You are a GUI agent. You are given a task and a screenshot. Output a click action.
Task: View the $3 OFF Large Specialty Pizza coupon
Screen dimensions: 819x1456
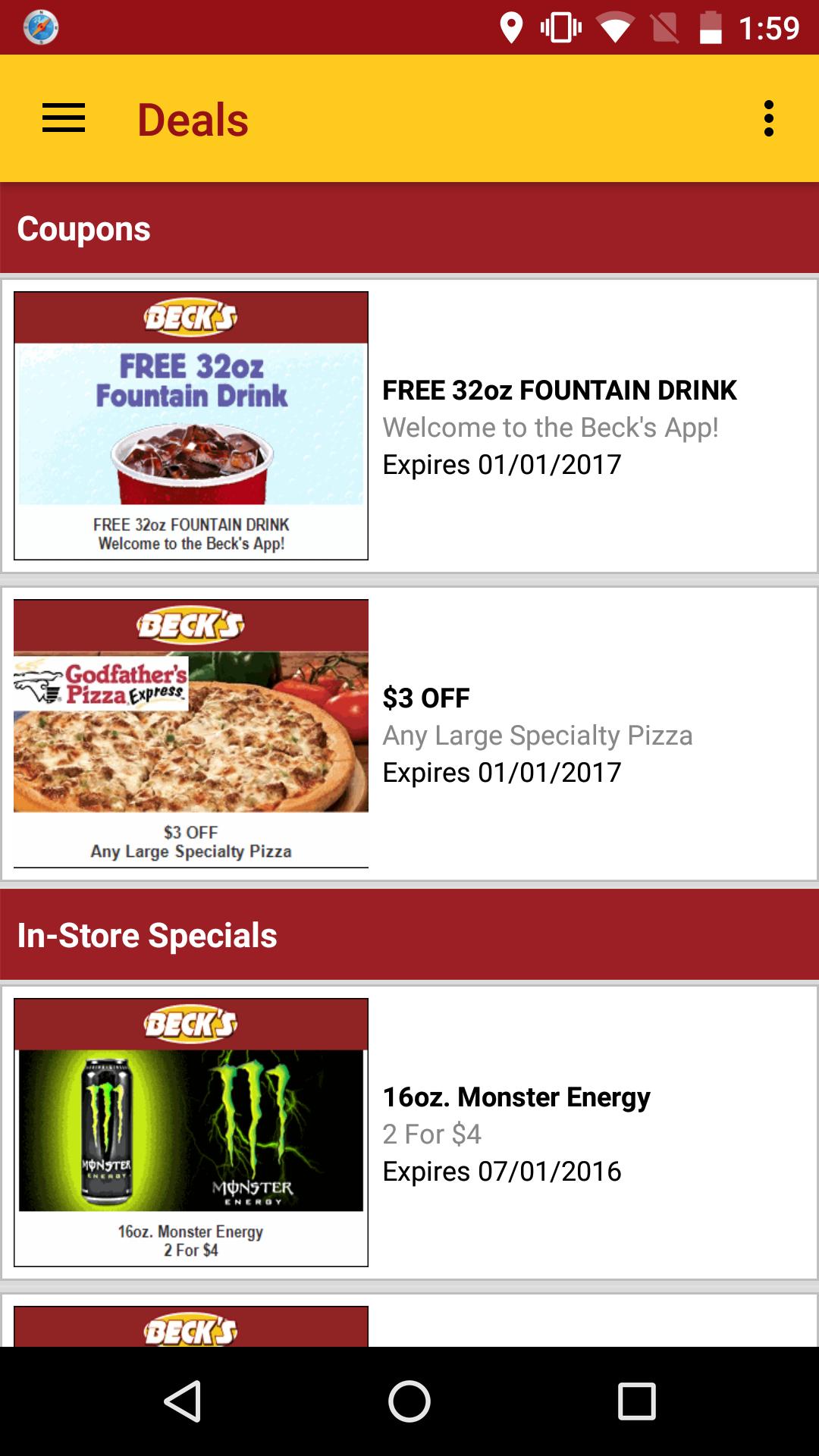pyautogui.click(x=409, y=733)
